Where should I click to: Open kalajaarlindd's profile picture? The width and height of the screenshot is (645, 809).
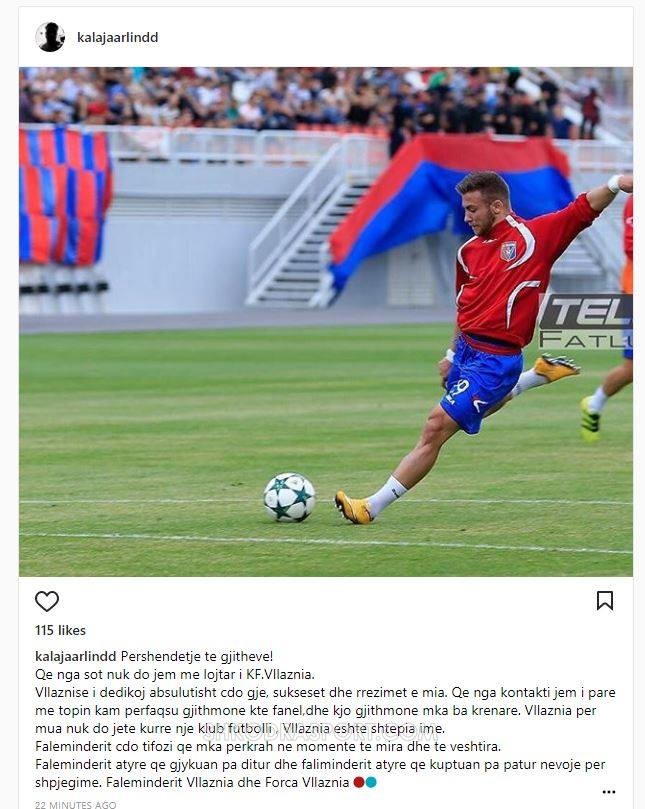click(50, 37)
